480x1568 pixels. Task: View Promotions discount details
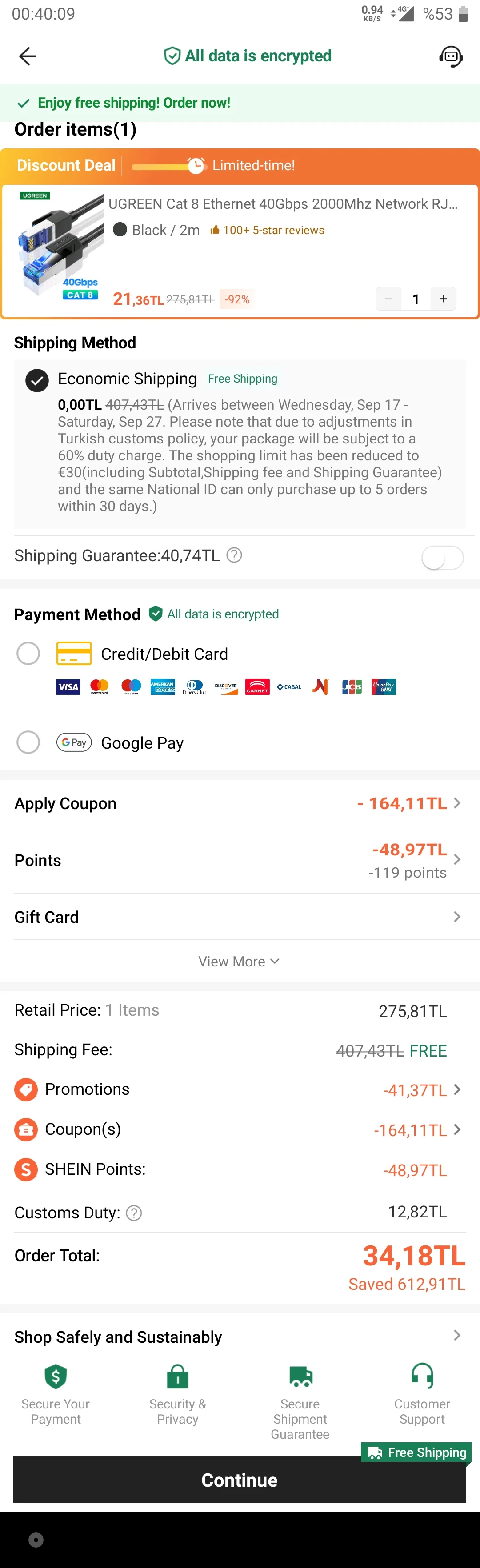[421, 1090]
